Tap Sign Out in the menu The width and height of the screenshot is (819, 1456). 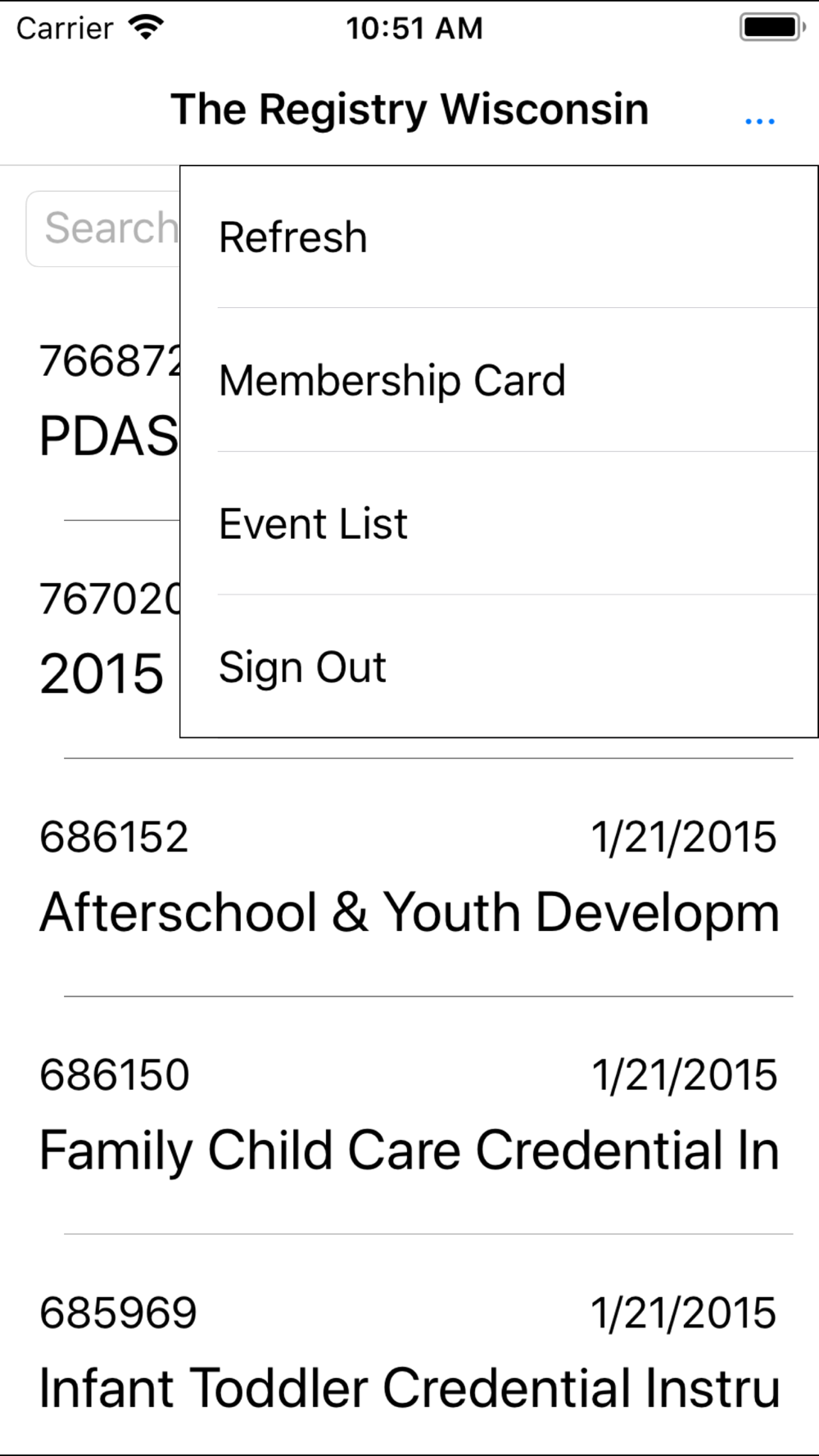click(x=500, y=667)
